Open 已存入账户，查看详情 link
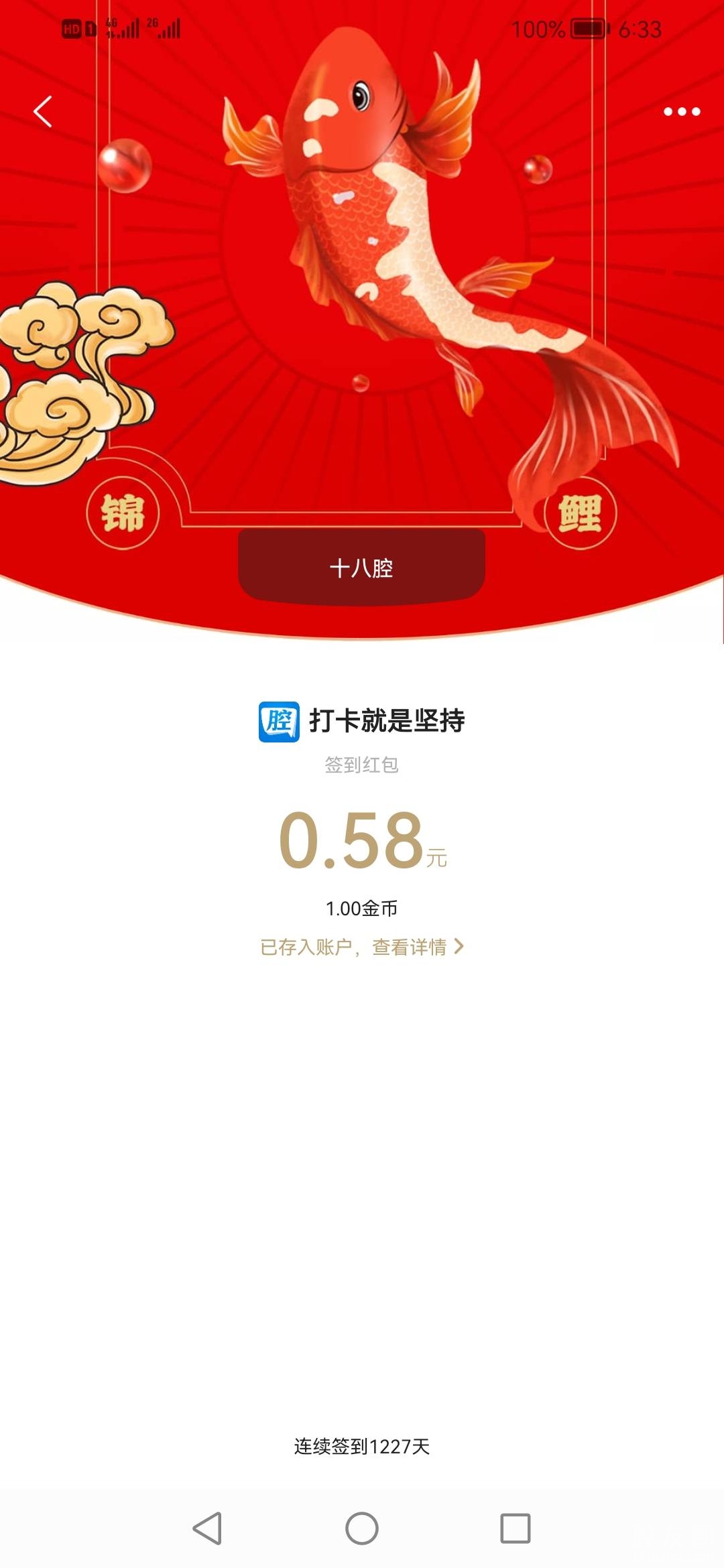Viewport: 724px width, 1568px height. point(361,947)
